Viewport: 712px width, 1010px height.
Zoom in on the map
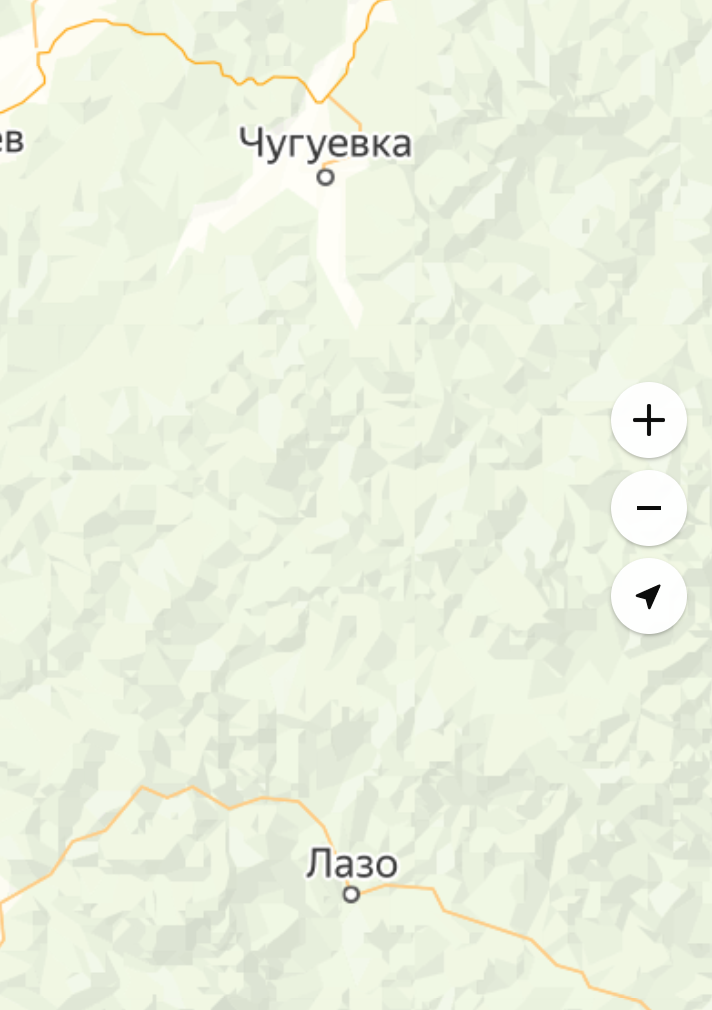[649, 420]
